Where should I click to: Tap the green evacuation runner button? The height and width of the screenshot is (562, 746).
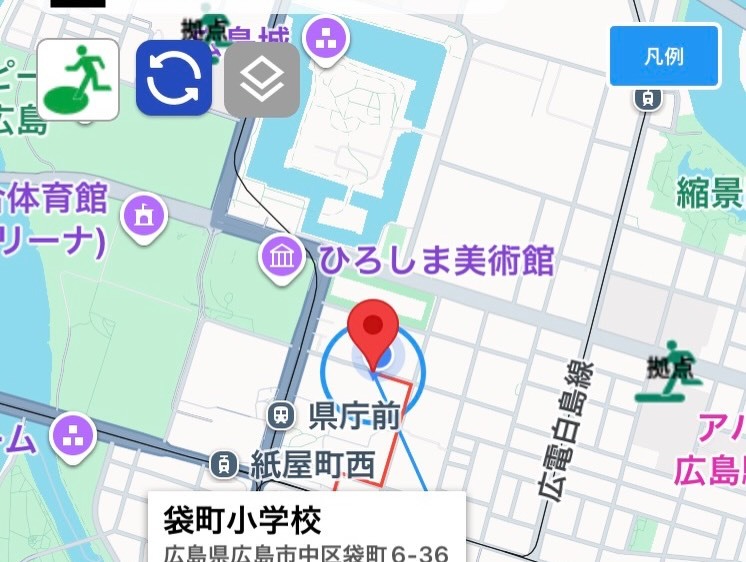[78, 79]
